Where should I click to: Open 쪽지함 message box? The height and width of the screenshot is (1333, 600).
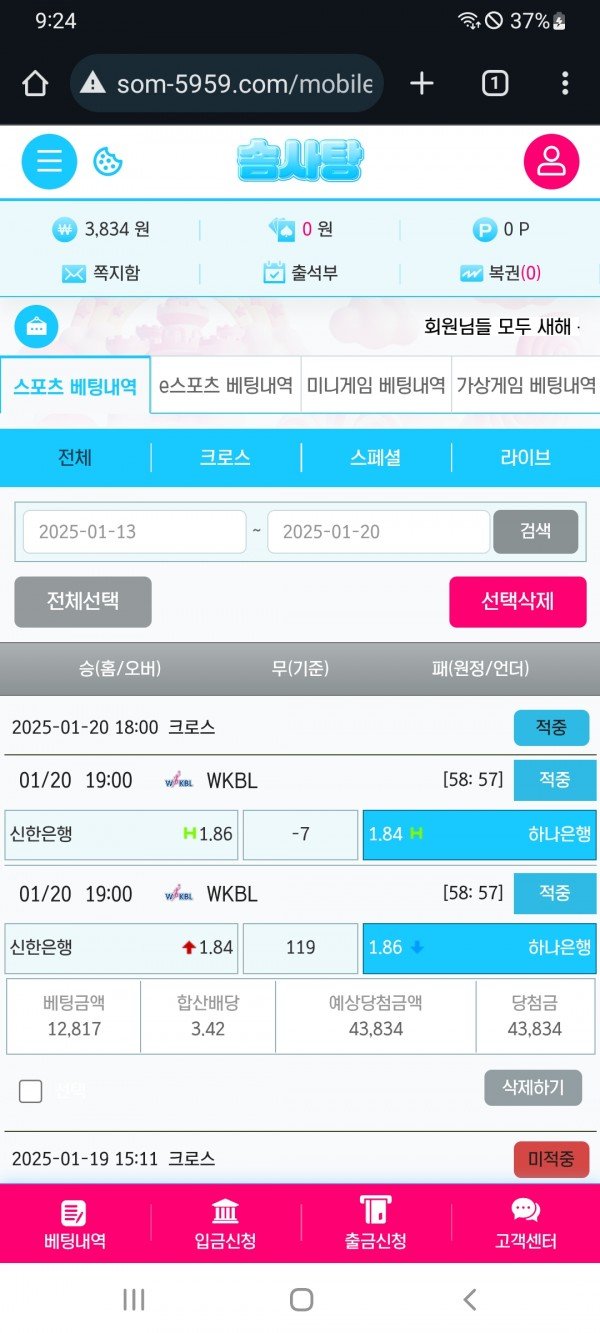click(100, 273)
